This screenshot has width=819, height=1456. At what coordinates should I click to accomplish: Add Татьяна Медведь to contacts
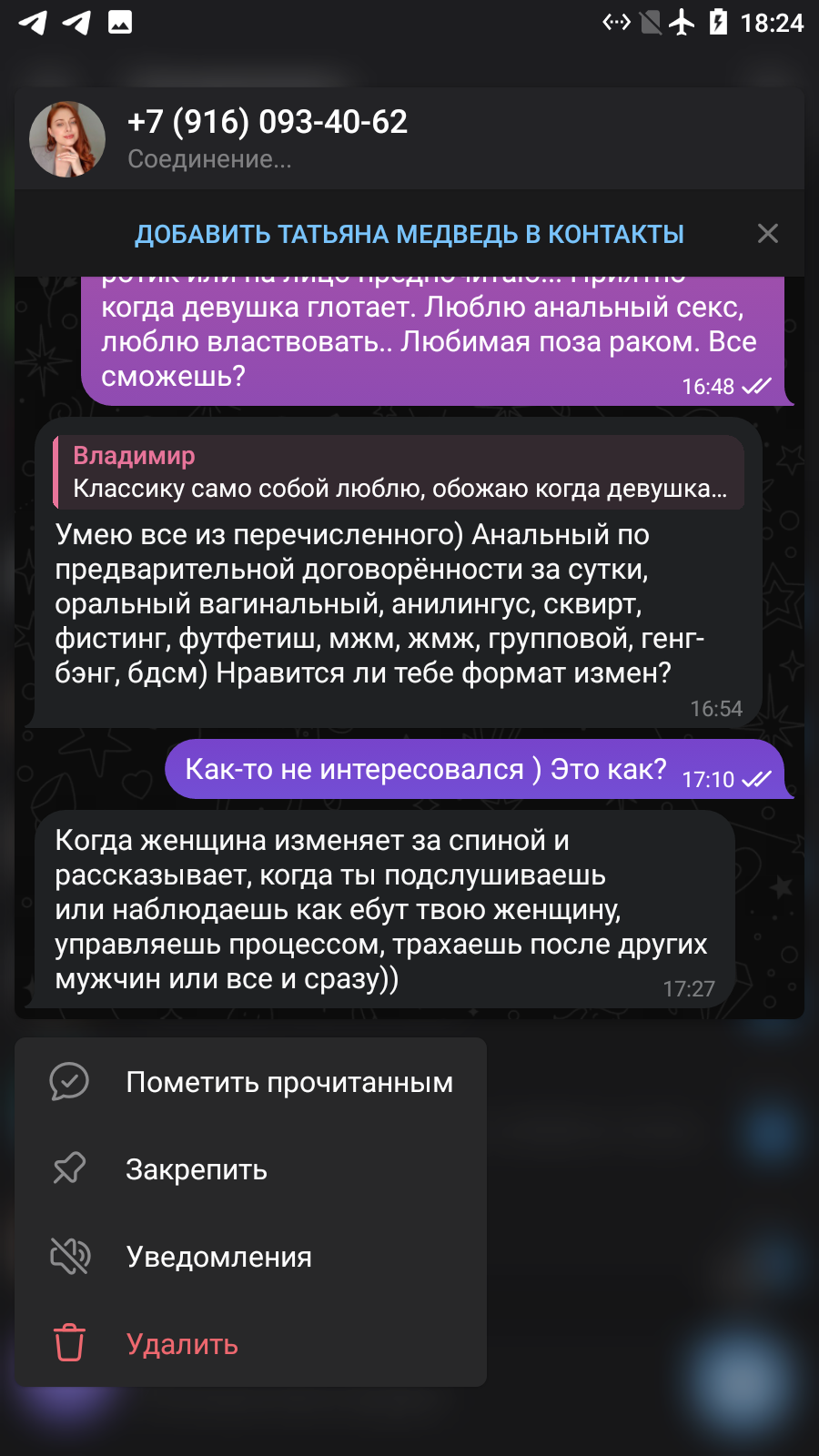(x=409, y=234)
